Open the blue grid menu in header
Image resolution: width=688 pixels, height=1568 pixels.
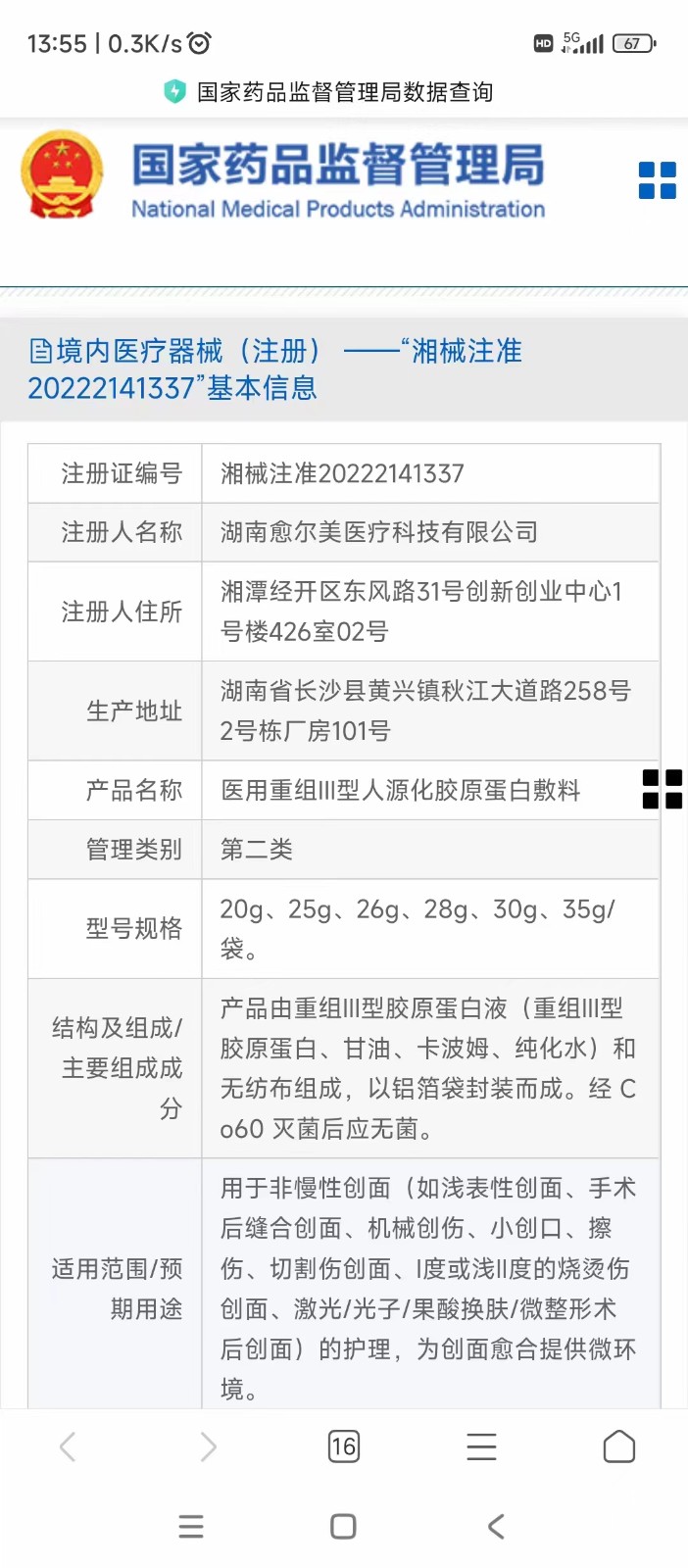click(657, 180)
